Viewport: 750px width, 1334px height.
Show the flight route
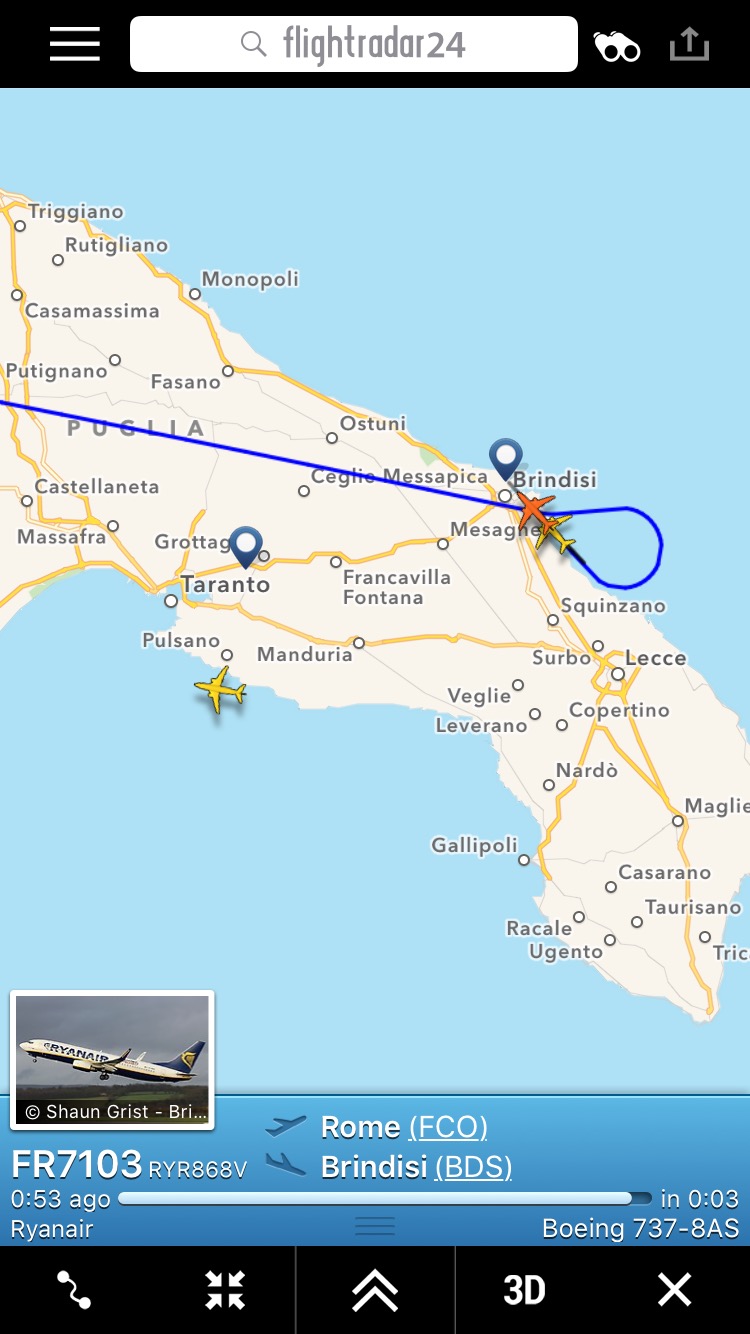click(x=75, y=1290)
